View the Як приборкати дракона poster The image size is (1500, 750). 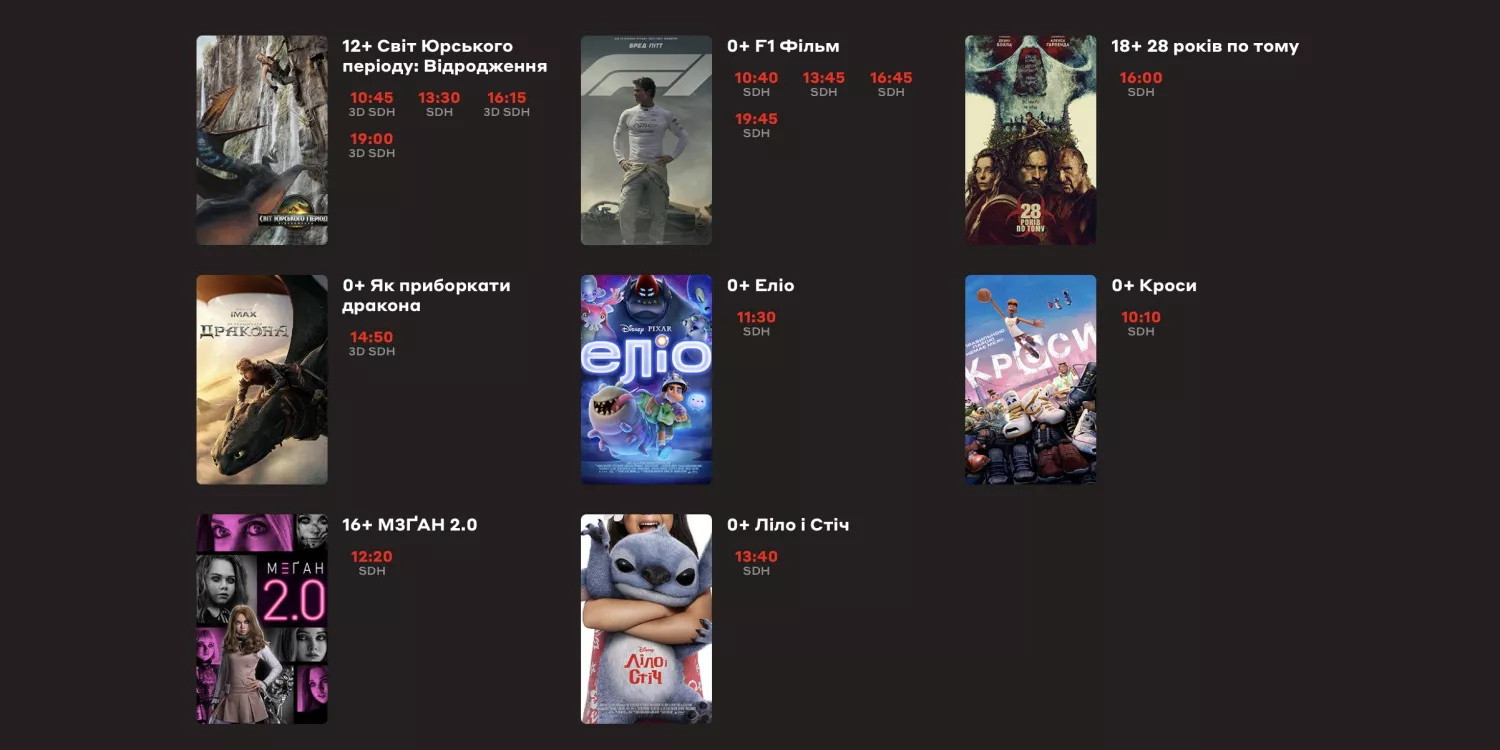click(x=262, y=380)
